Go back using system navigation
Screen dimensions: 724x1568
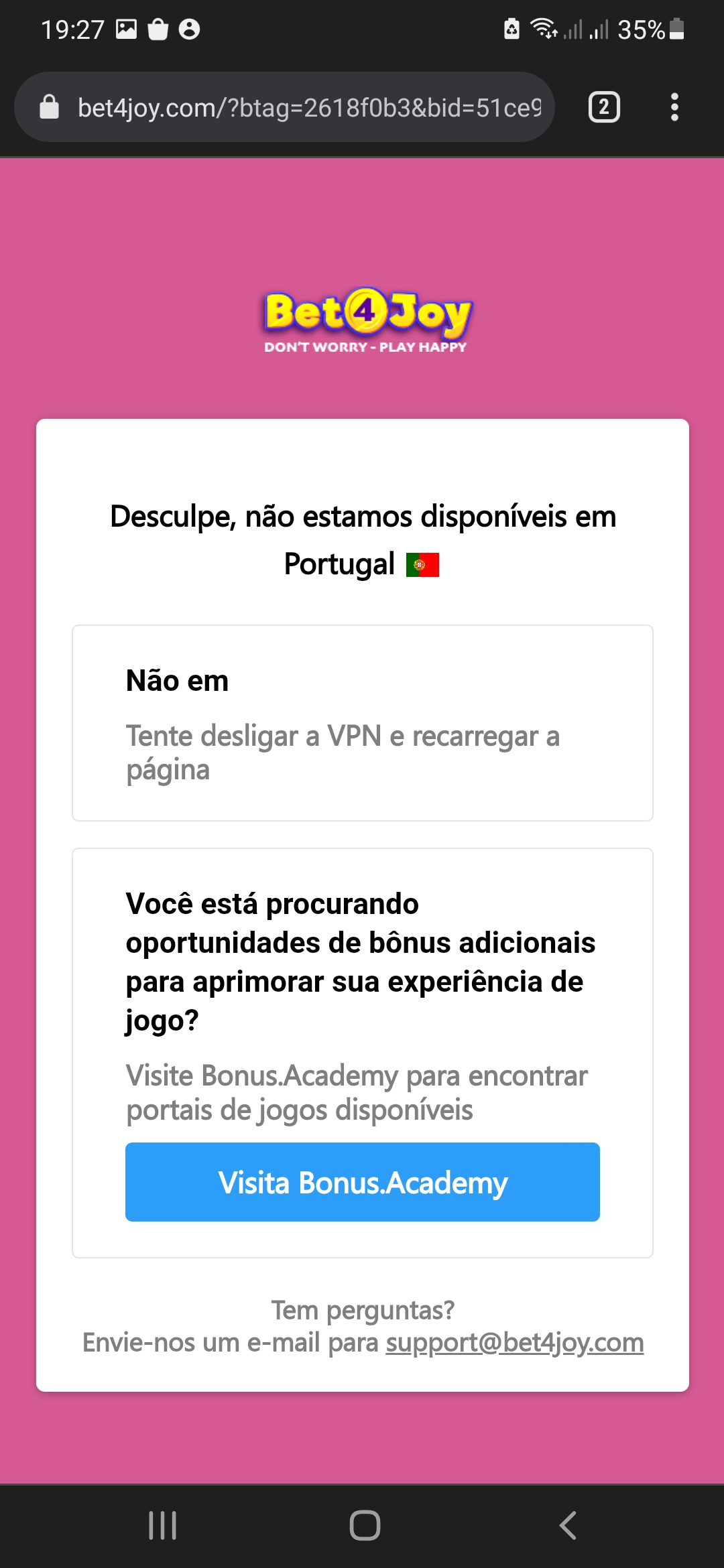tap(568, 1526)
